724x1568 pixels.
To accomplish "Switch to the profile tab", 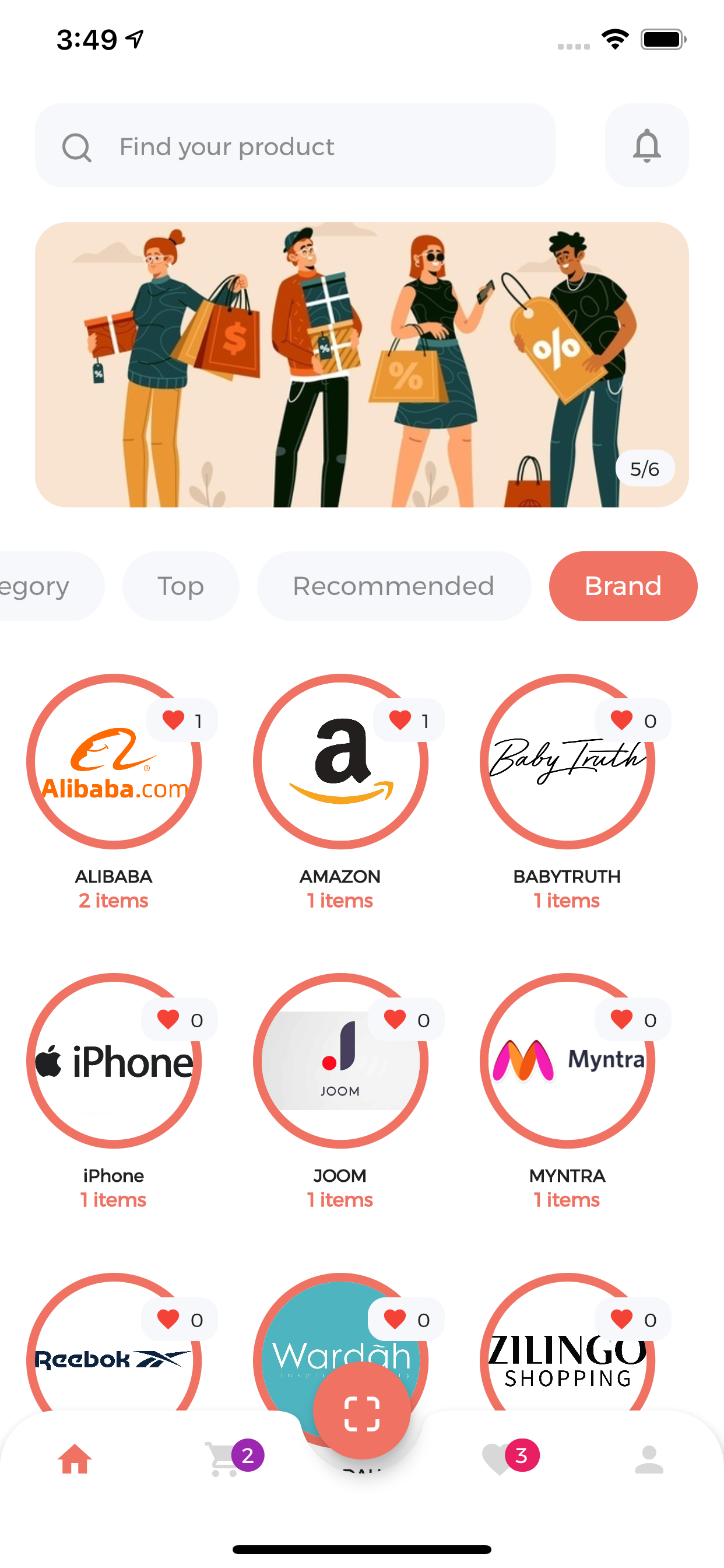I will point(649,1459).
